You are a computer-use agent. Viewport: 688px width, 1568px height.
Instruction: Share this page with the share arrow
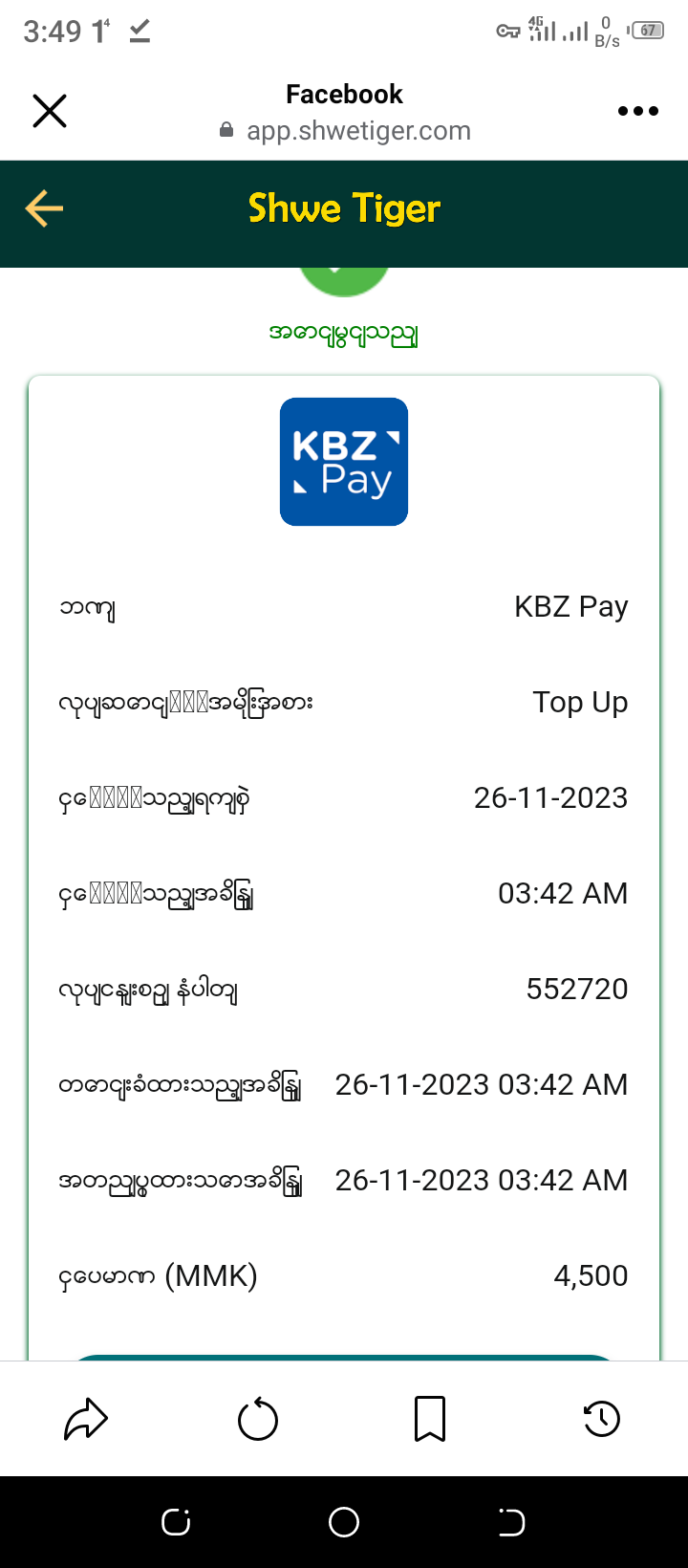point(86,1419)
